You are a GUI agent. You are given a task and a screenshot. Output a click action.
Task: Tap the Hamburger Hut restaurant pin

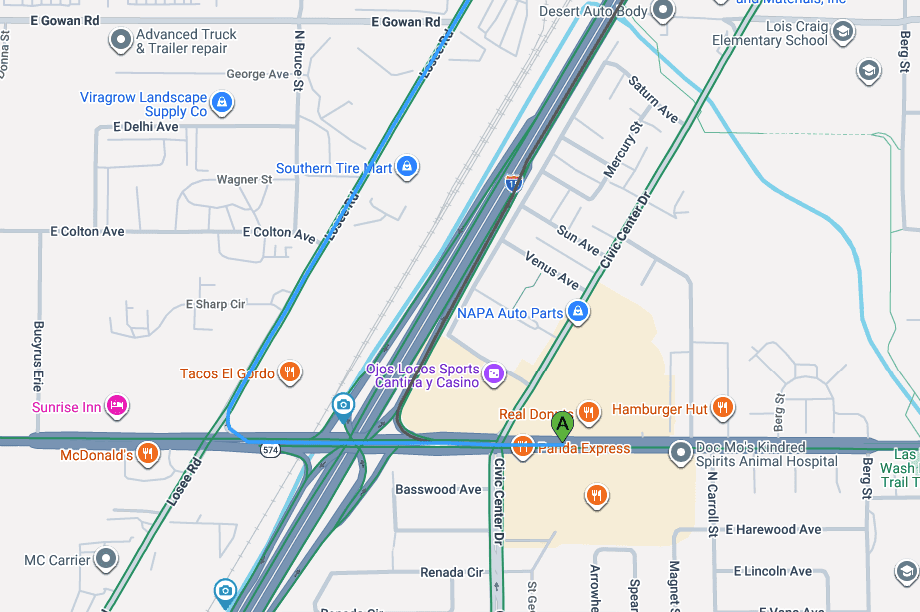pyautogui.click(x=722, y=408)
